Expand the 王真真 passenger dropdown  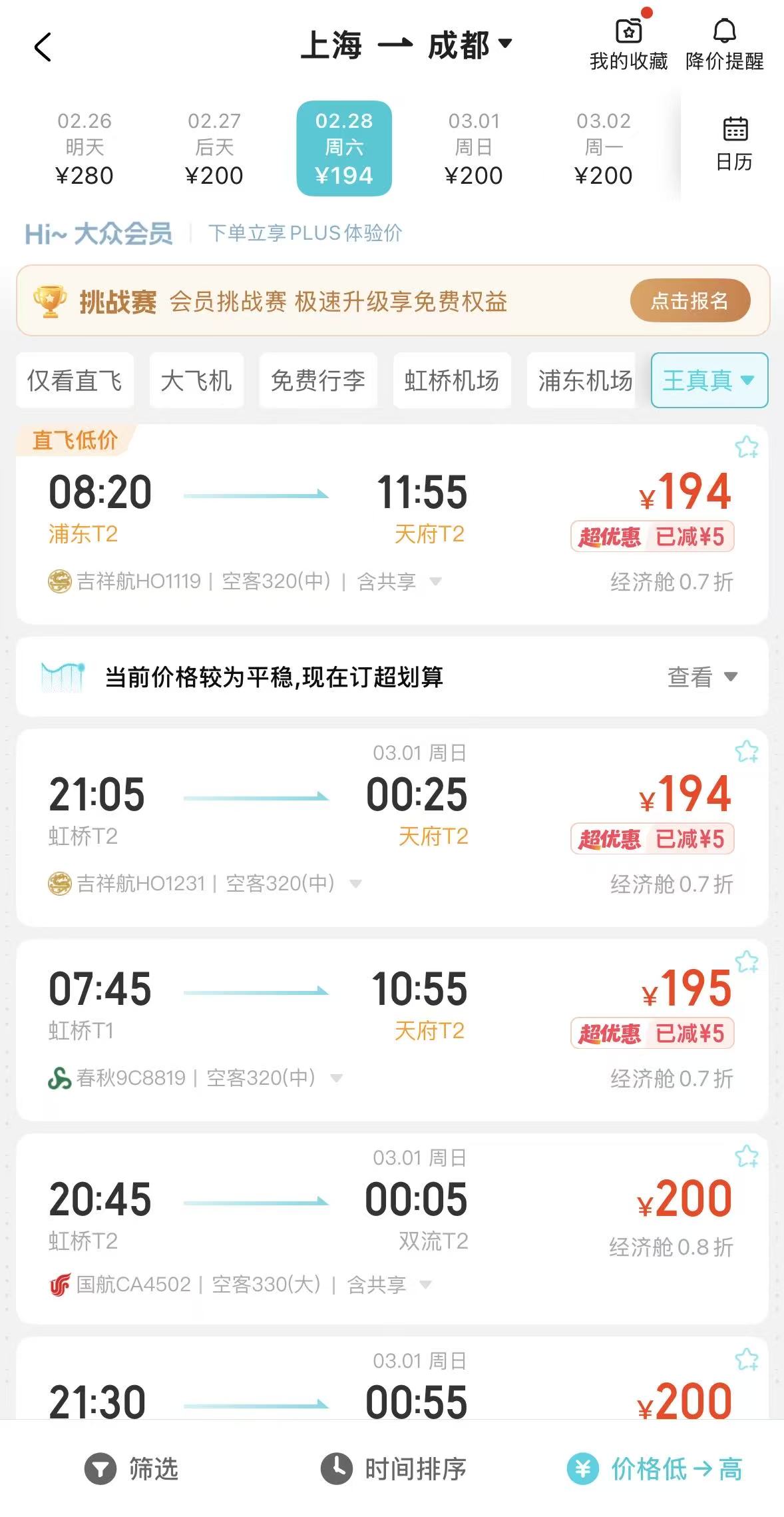tap(709, 381)
